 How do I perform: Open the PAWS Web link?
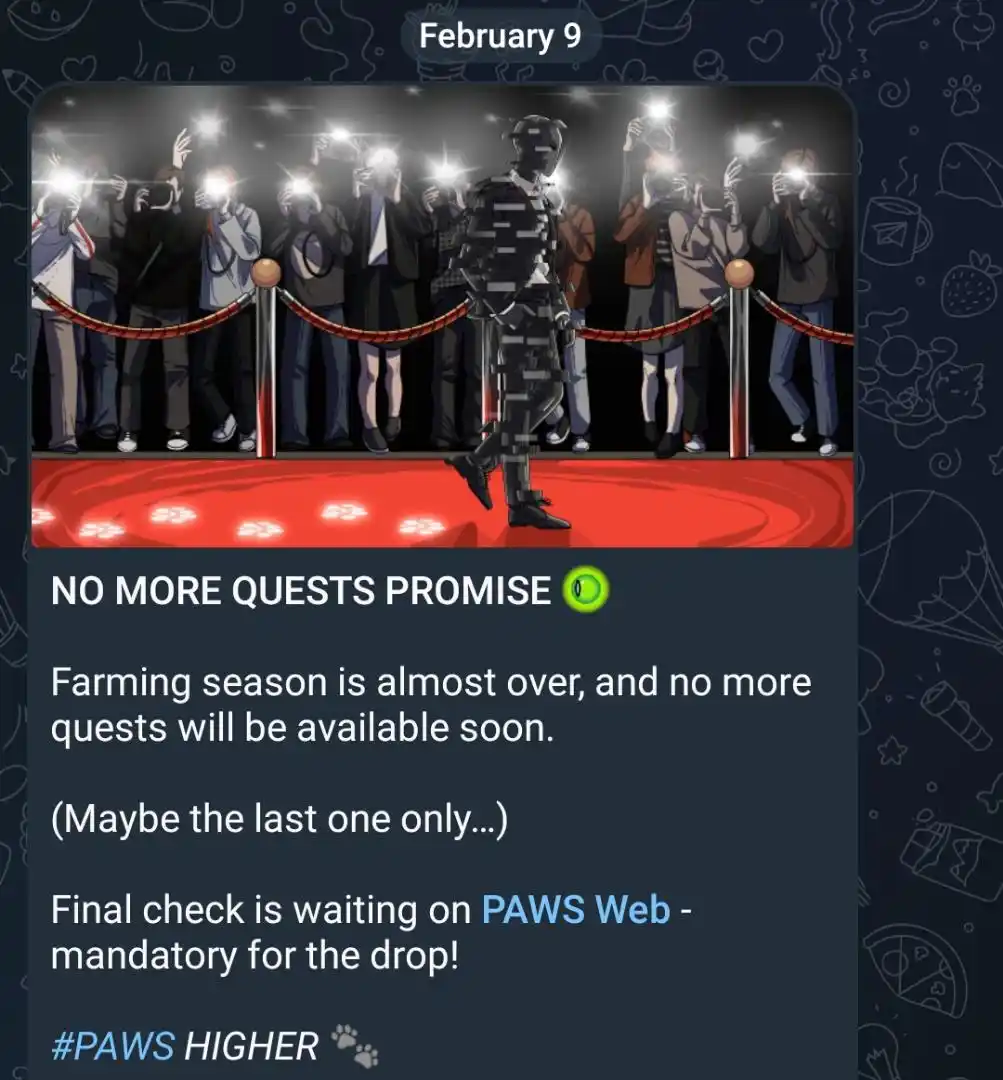(x=575, y=910)
